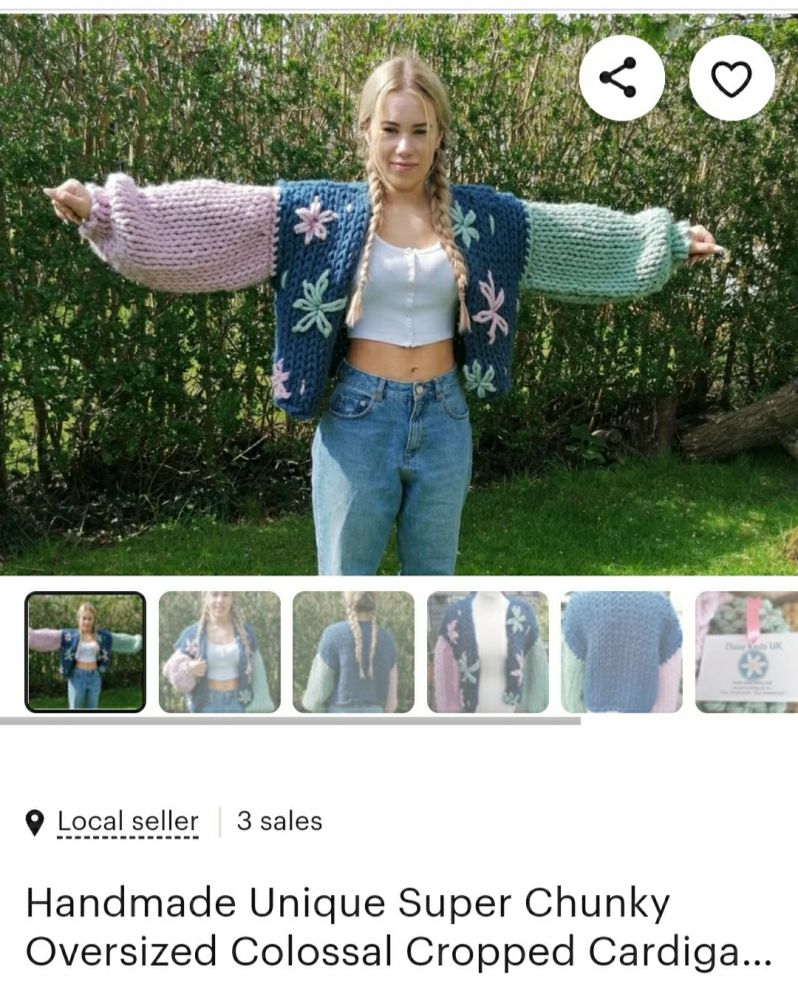Show the third thumbnail back view with braids
The height and width of the screenshot is (1000, 798).
(x=353, y=651)
